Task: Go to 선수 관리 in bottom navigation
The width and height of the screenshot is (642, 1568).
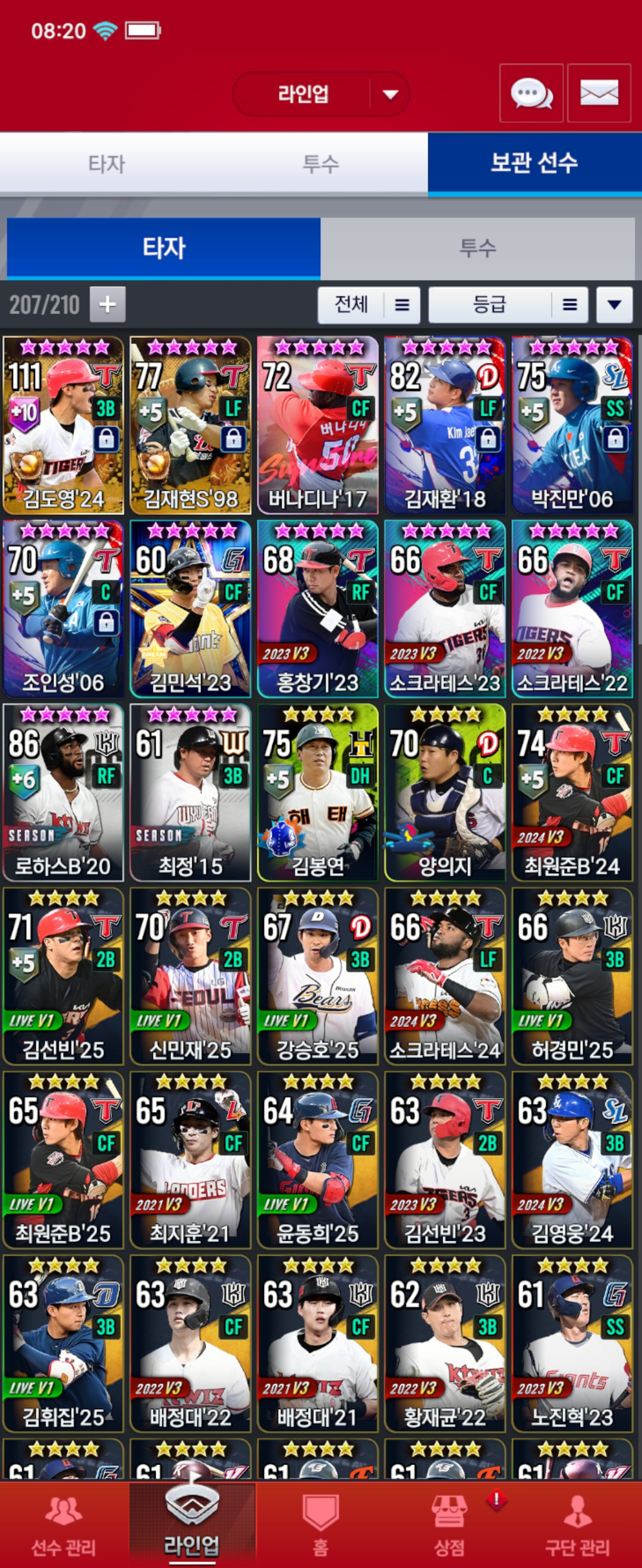Action: tap(63, 1525)
